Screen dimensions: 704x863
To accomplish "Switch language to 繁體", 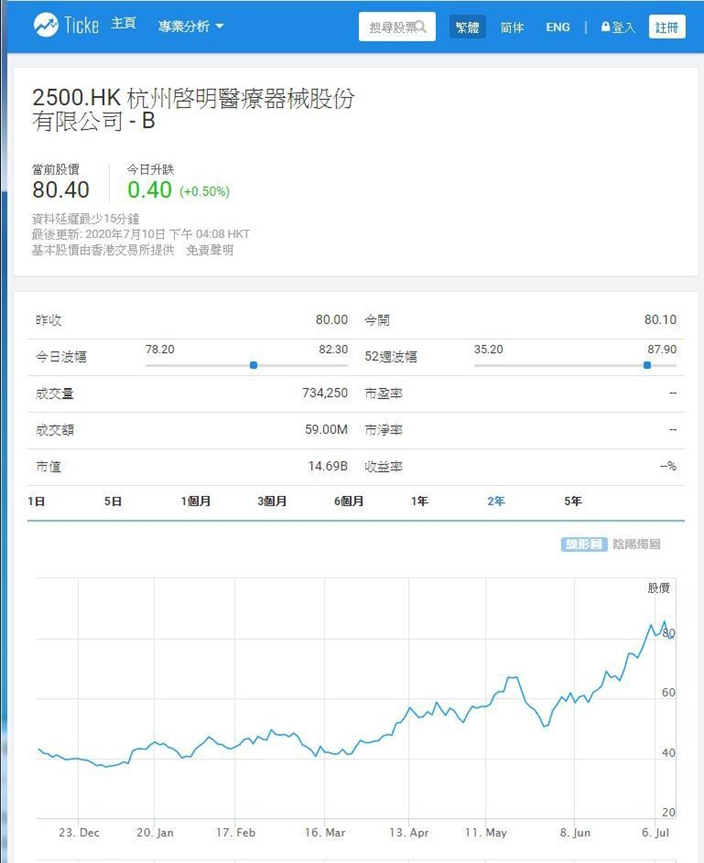I will pos(467,26).
